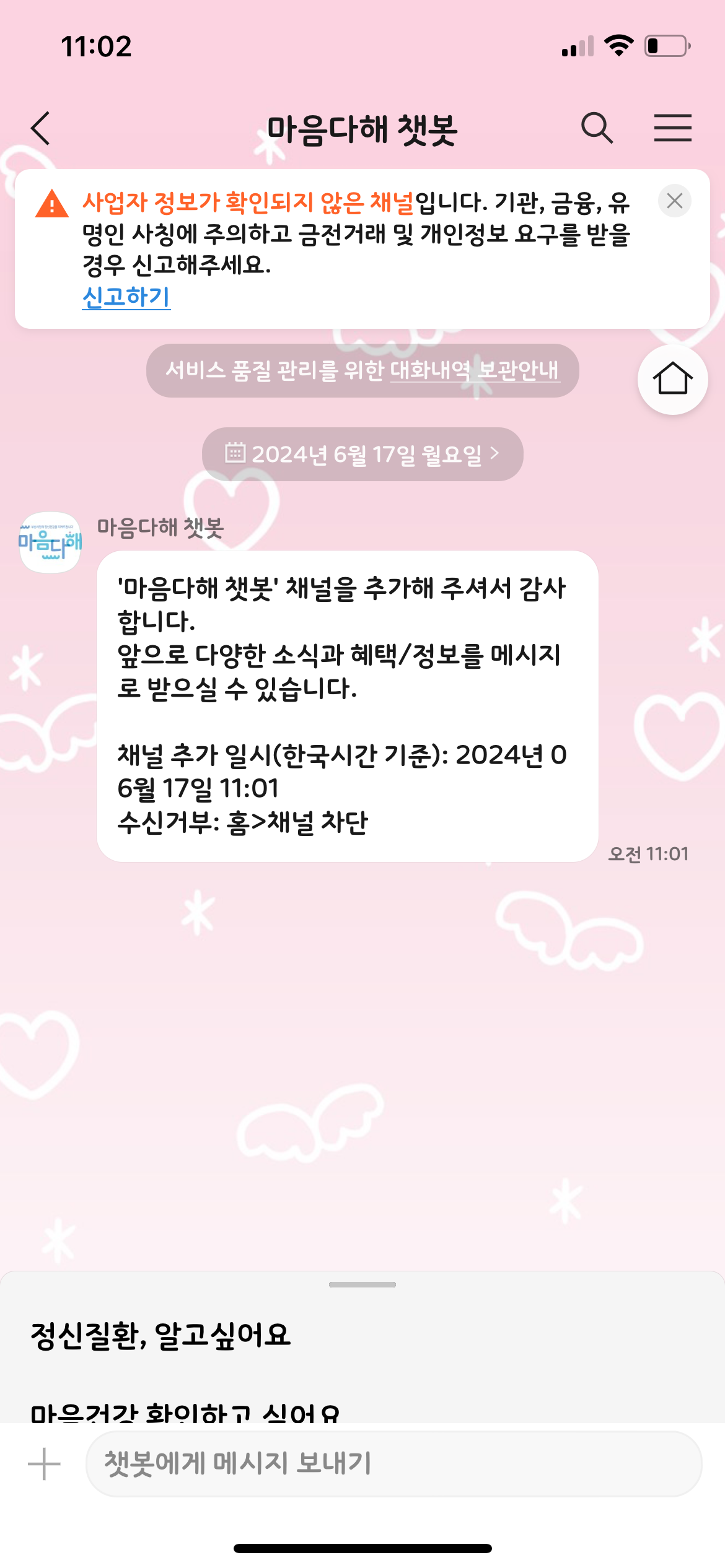Open search in this chat
Screen dimensions: 725x1568
597,128
